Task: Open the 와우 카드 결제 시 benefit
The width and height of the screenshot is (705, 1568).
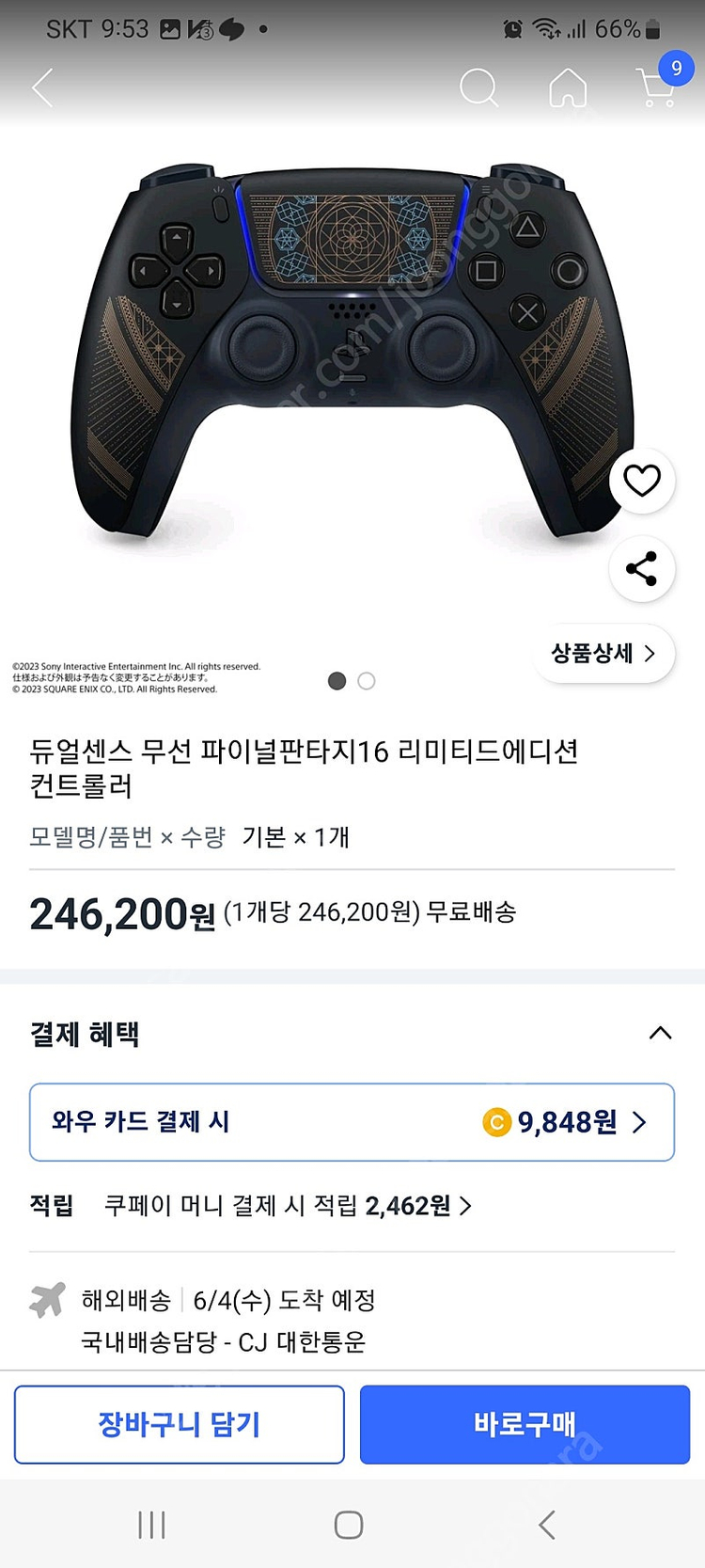Action: (352, 1121)
